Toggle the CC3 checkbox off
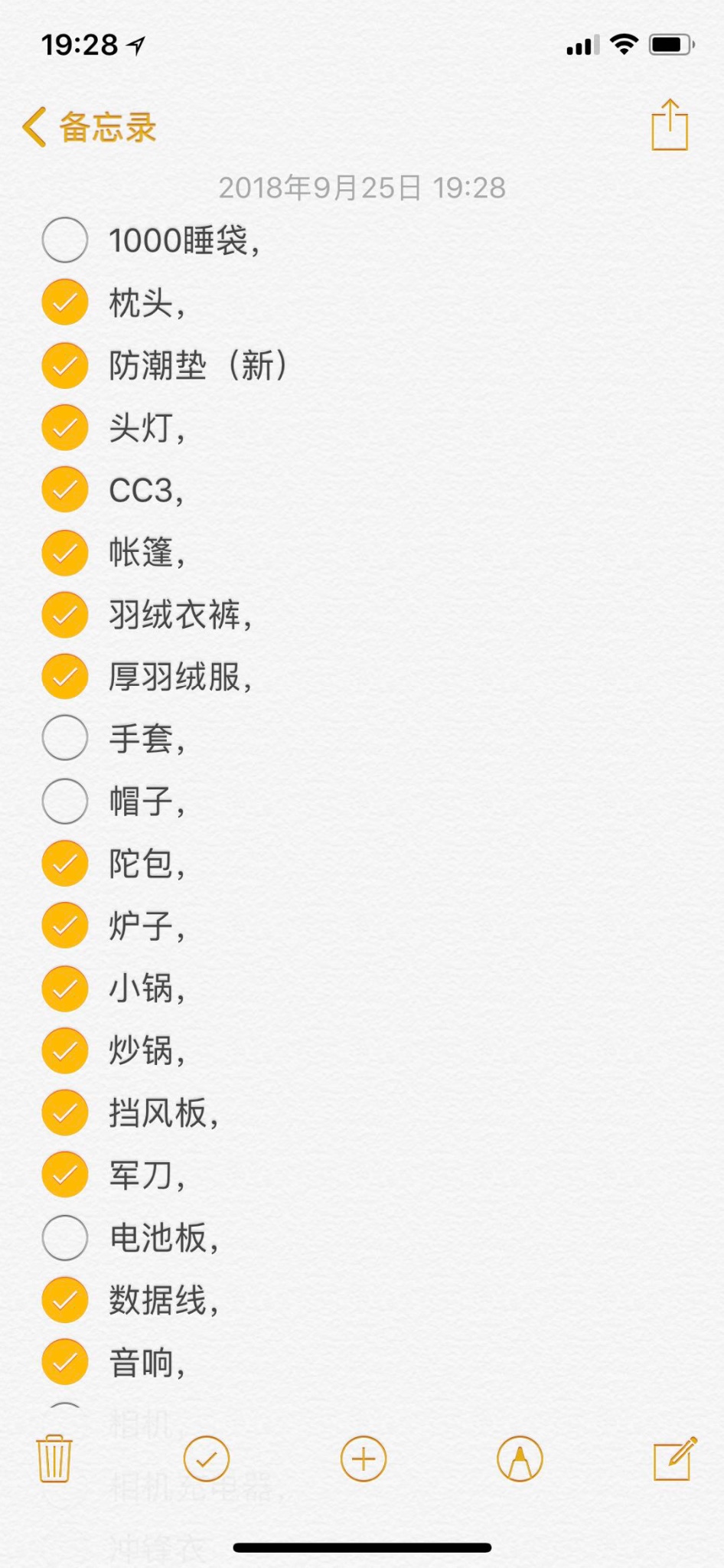724x1568 pixels. tap(65, 490)
